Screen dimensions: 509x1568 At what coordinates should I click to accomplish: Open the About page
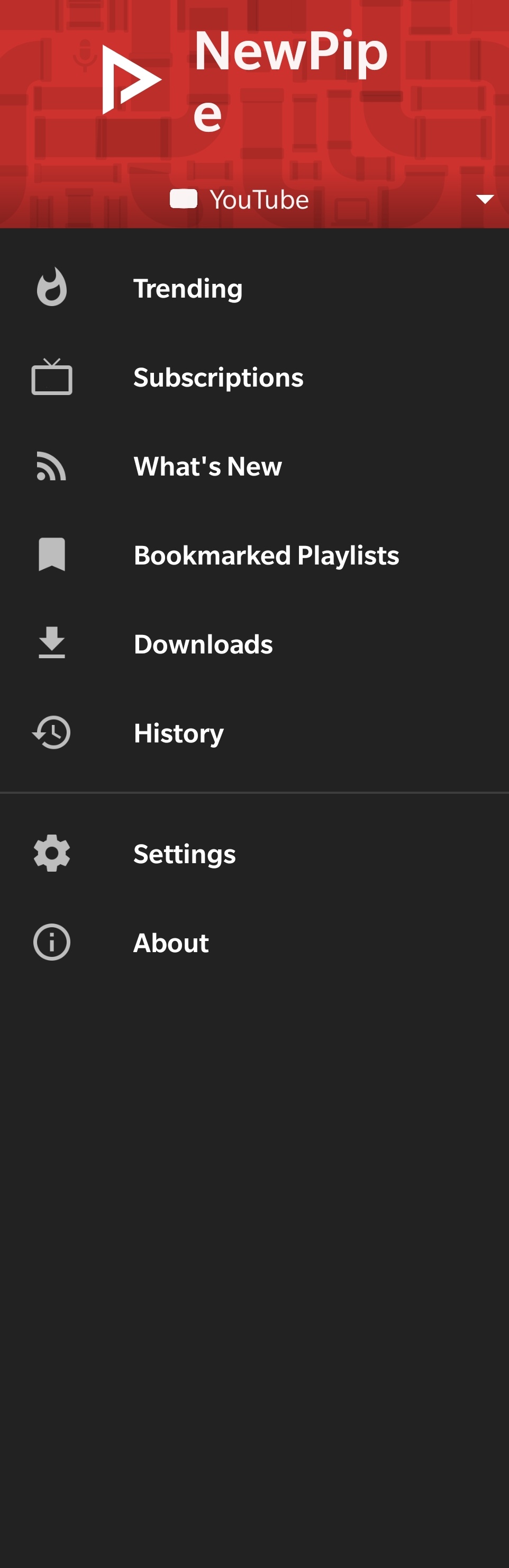(170, 942)
